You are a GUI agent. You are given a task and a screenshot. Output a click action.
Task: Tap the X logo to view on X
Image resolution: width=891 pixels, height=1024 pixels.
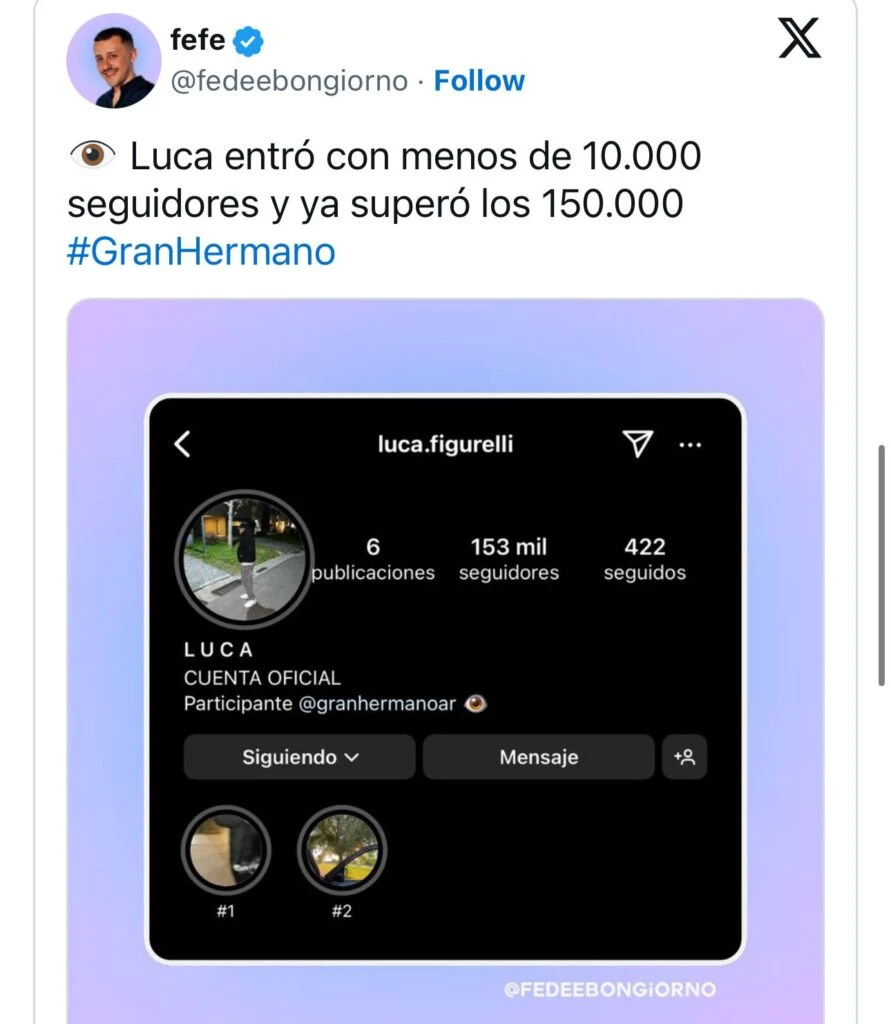click(x=799, y=40)
